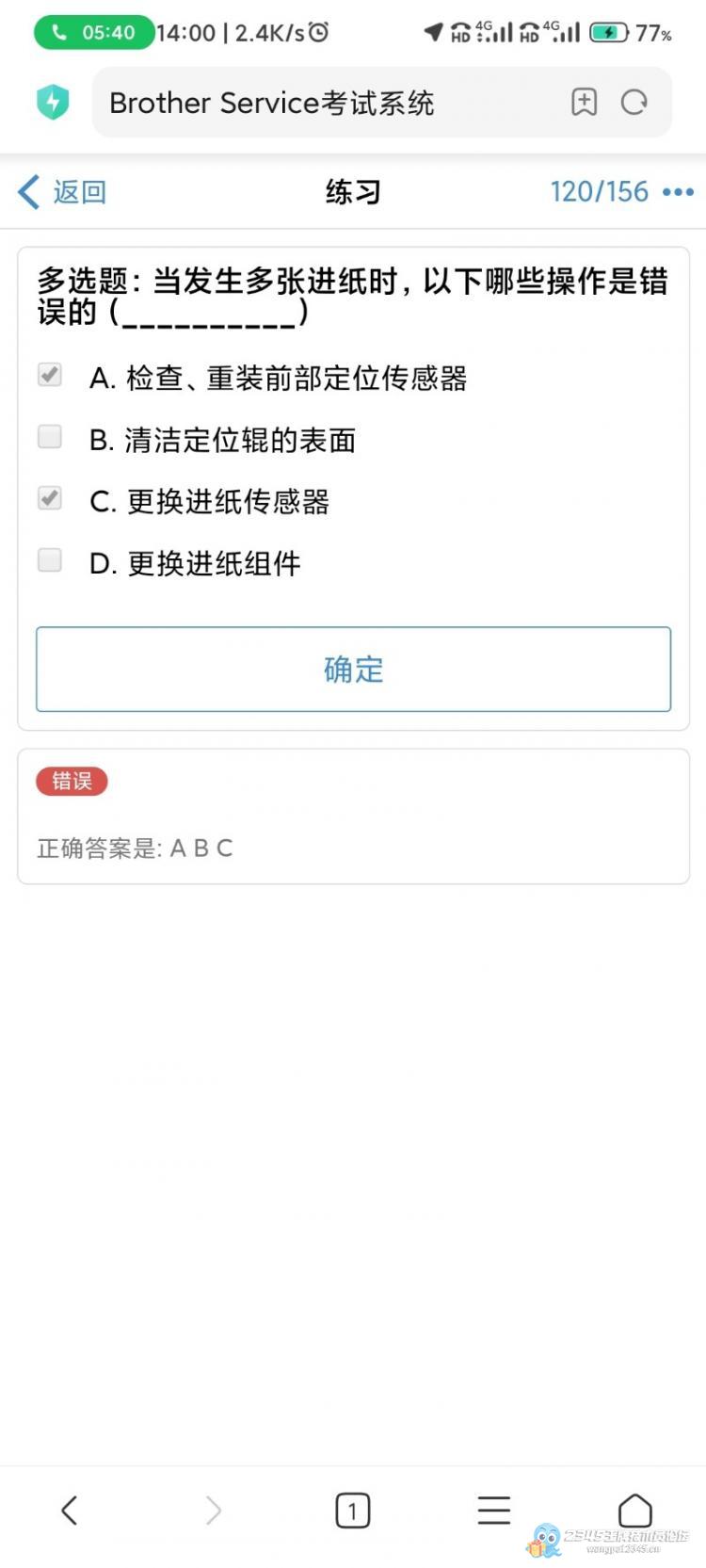This screenshot has width=706, height=1568.
Task: Go to the browser home page
Action: [x=635, y=1511]
